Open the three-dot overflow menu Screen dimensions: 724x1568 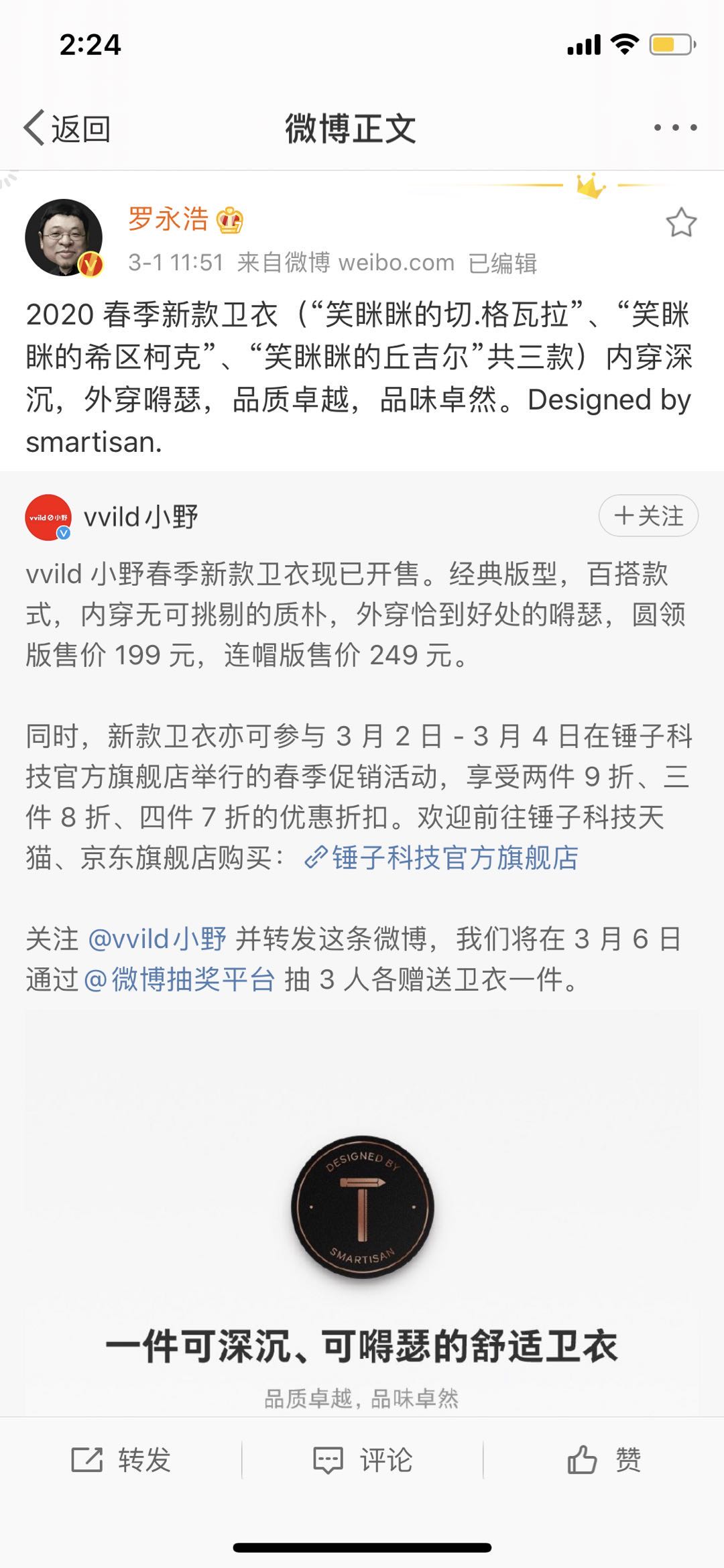coord(675,127)
